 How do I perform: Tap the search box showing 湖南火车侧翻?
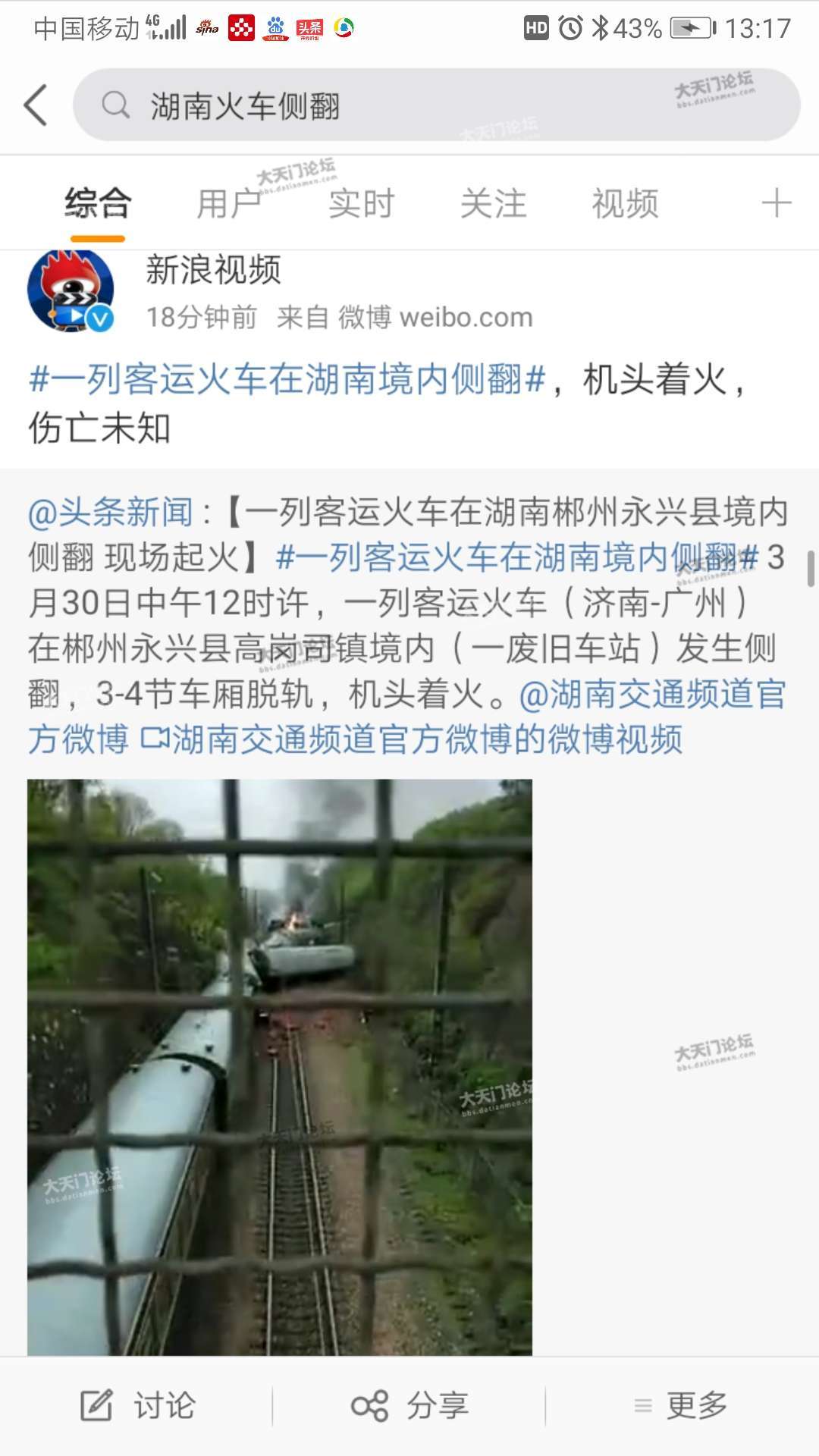click(x=436, y=105)
